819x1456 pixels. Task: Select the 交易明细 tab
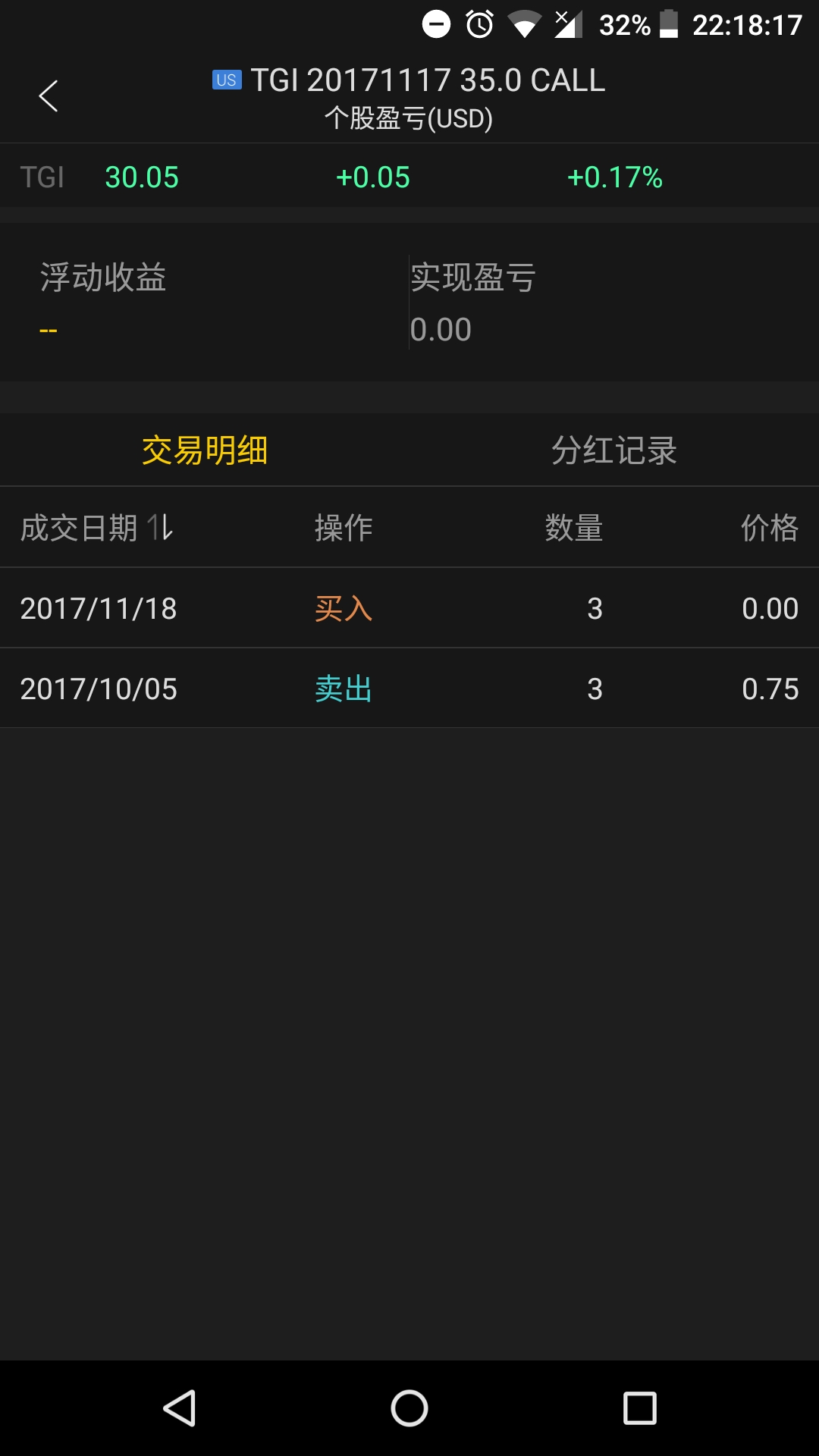pyautogui.click(x=205, y=450)
